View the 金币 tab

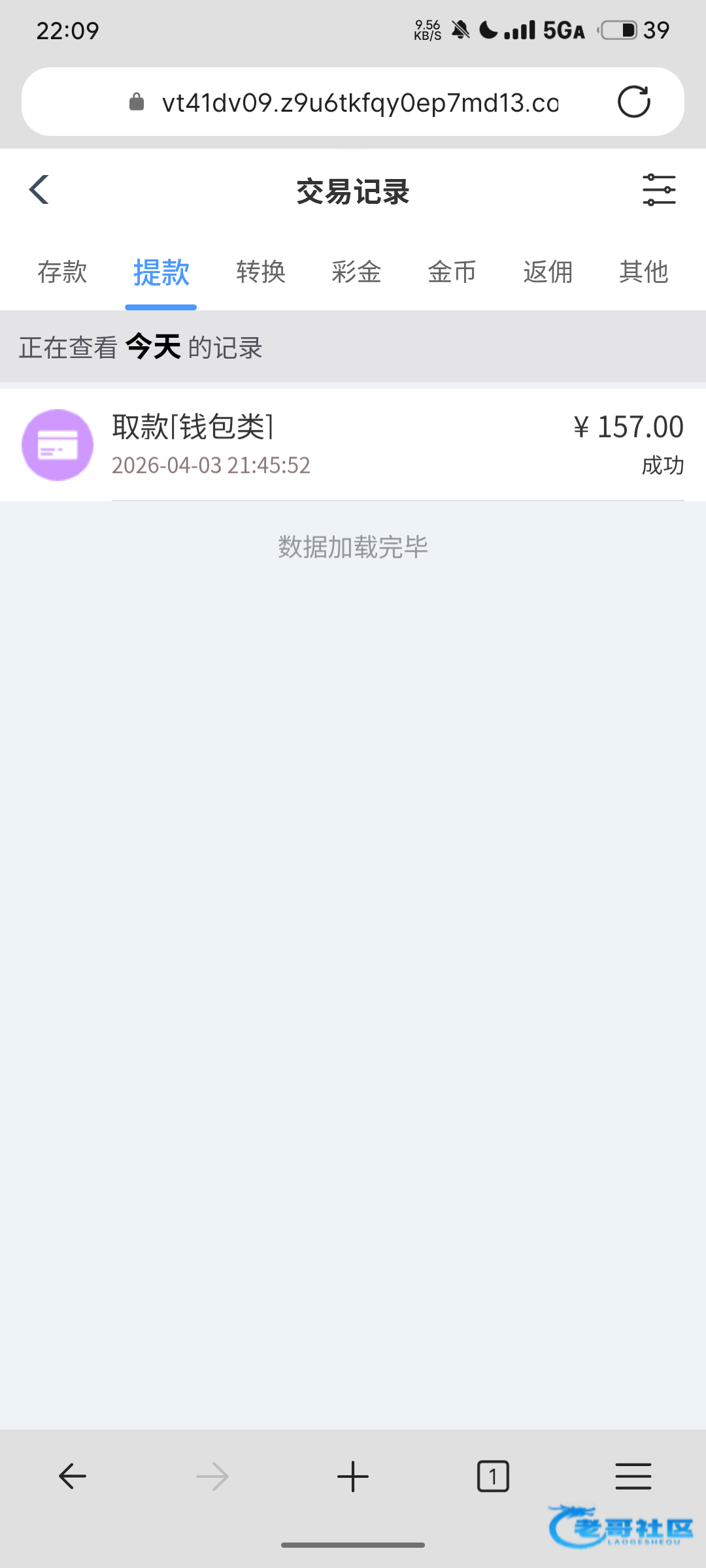[x=452, y=272]
